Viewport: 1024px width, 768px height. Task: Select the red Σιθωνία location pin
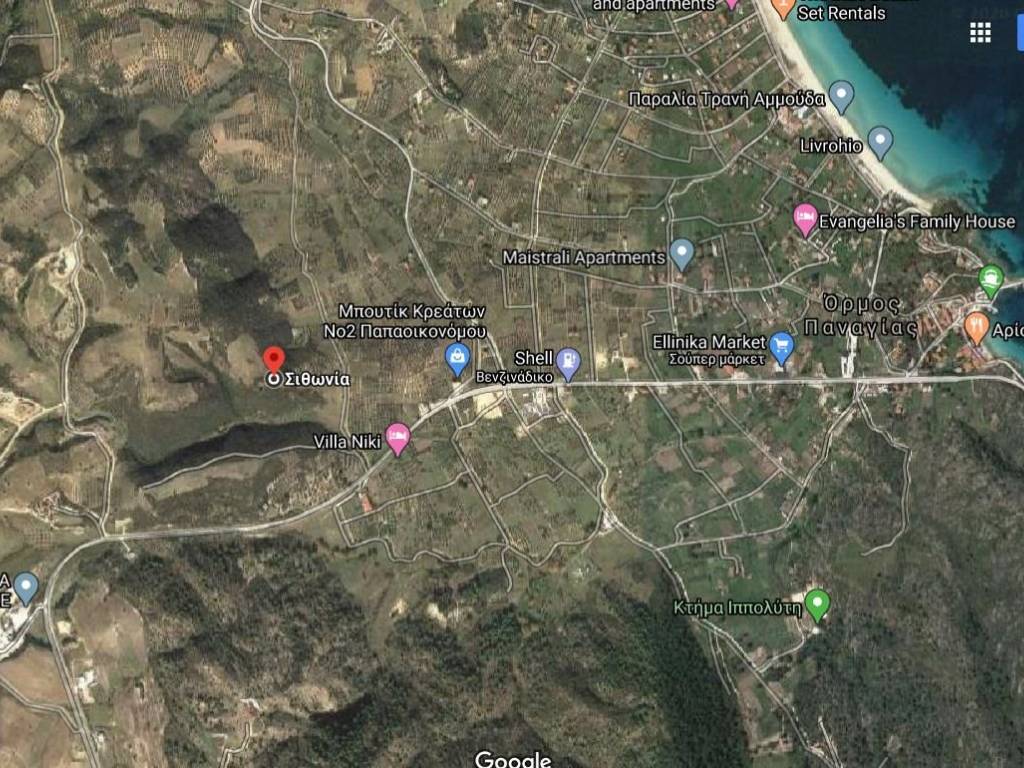pyautogui.click(x=273, y=361)
